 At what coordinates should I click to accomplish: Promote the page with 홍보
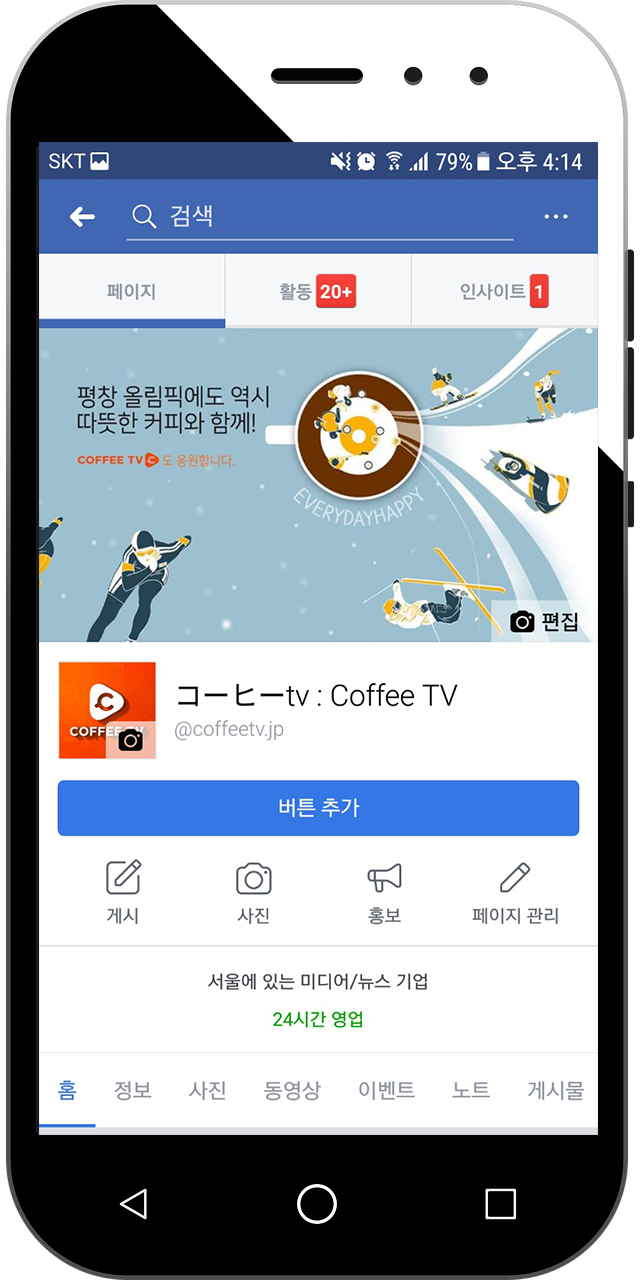pos(385,892)
